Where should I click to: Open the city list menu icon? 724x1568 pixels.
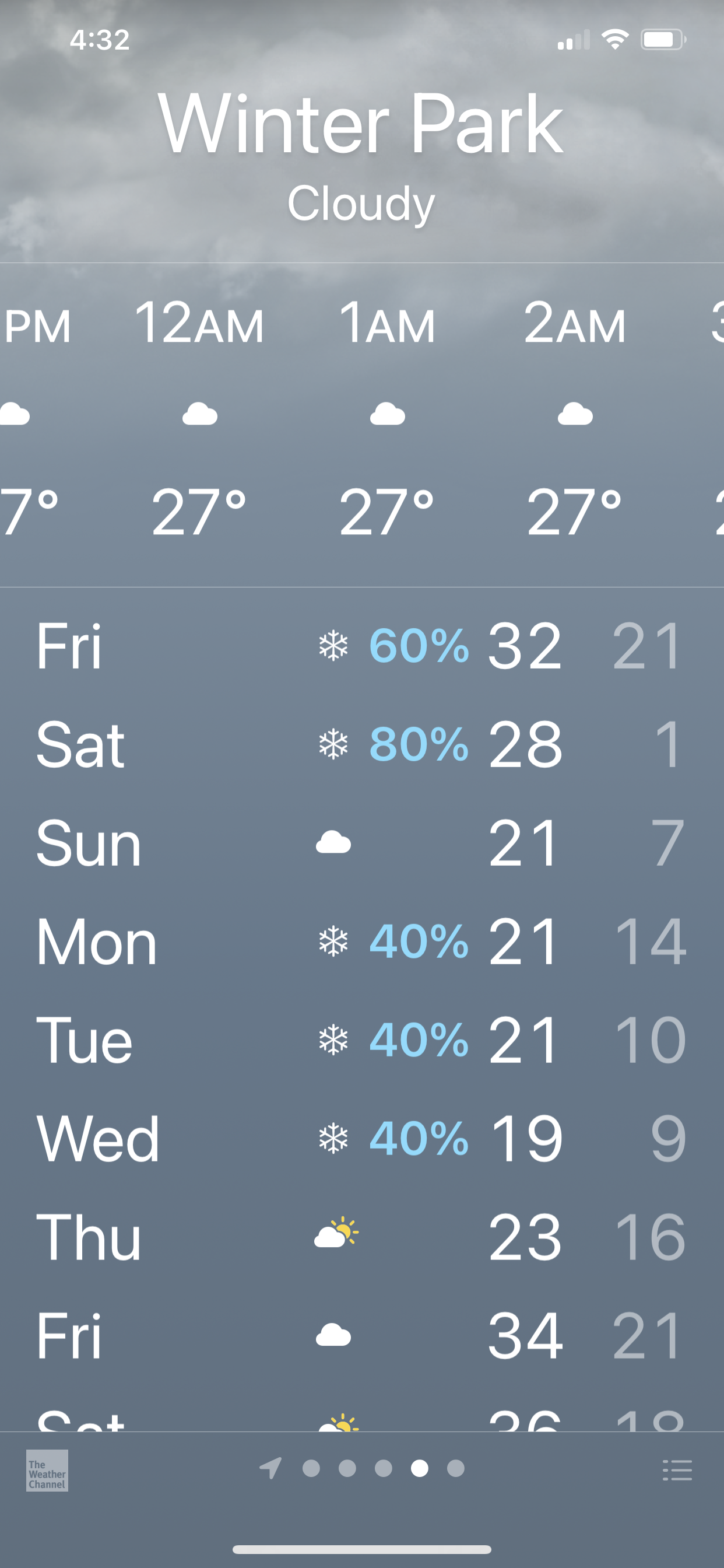pyautogui.click(x=677, y=1469)
